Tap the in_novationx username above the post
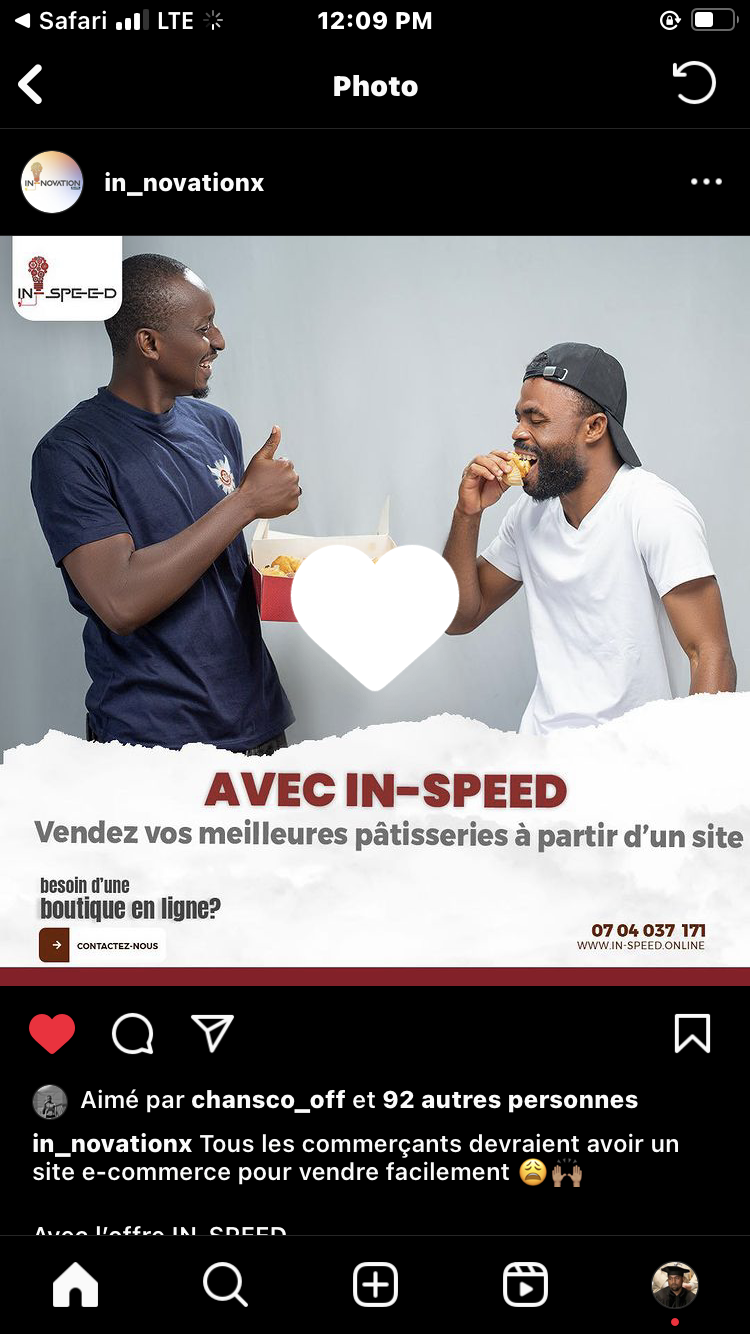 click(x=184, y=183)
